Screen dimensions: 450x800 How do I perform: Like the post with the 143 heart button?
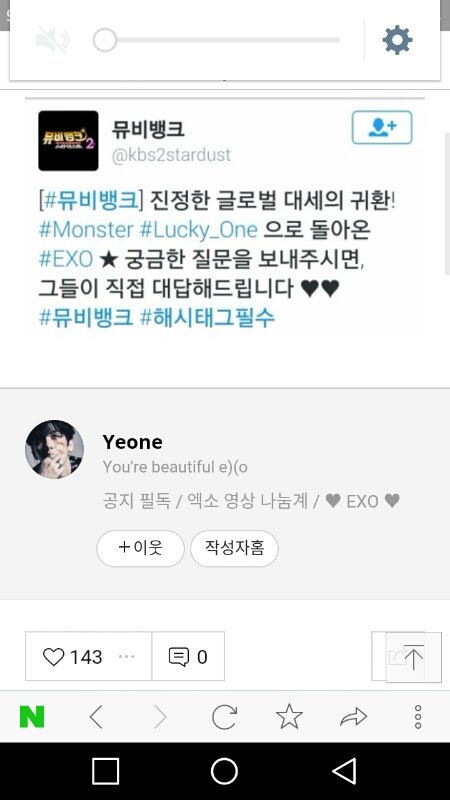point(88,656)
